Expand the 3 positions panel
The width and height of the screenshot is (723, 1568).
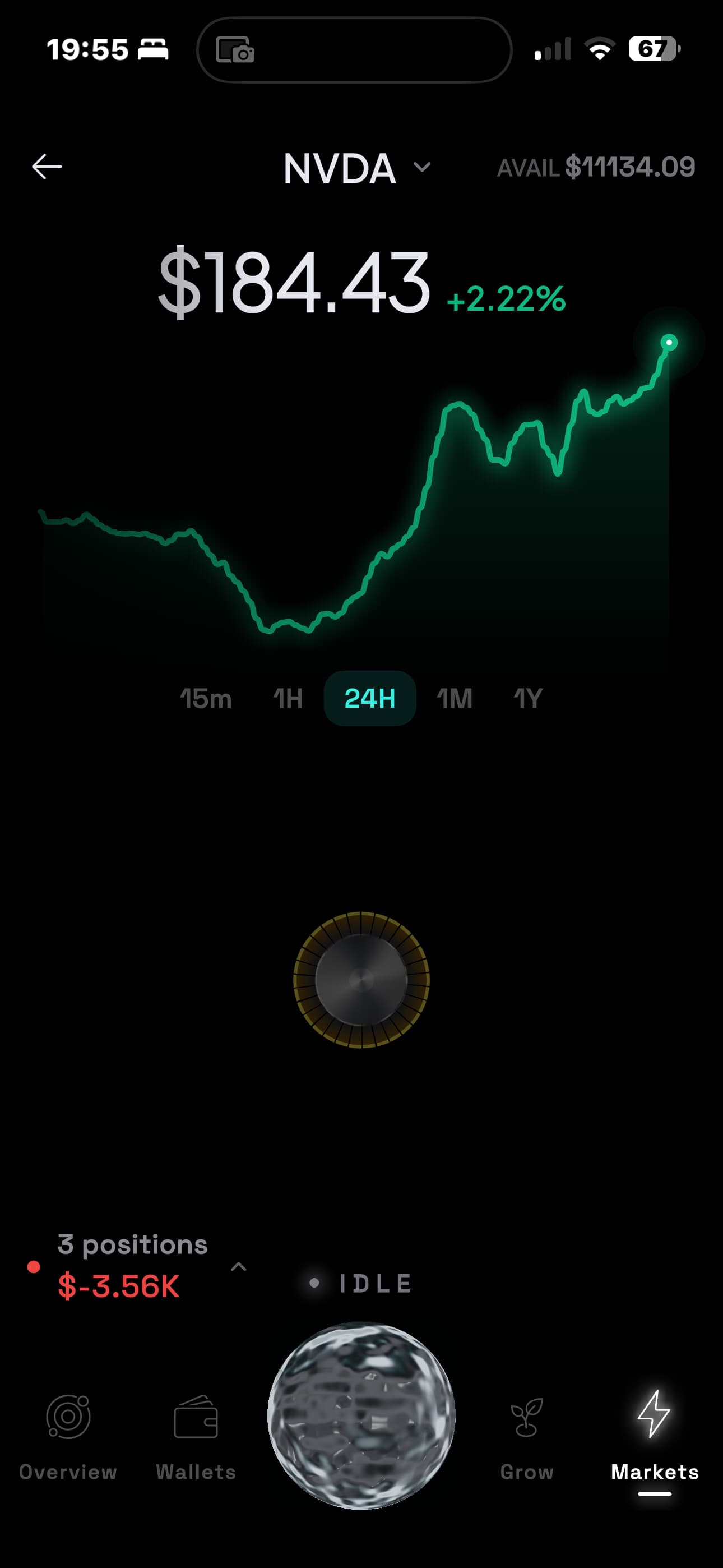pos(239,1267)
